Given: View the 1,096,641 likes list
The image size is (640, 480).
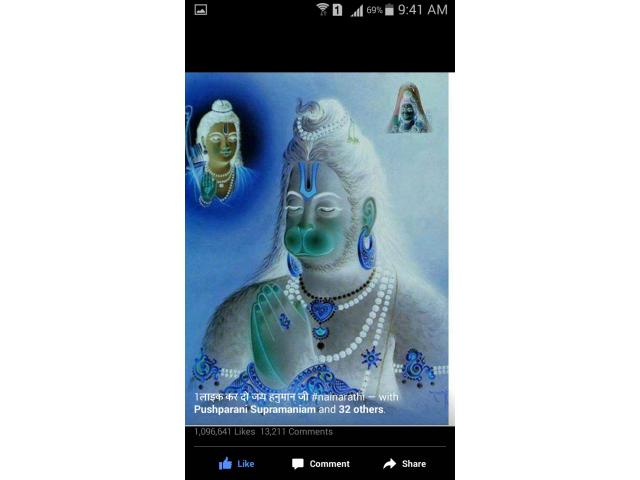Looking at the screenshot, I should 225,432.
